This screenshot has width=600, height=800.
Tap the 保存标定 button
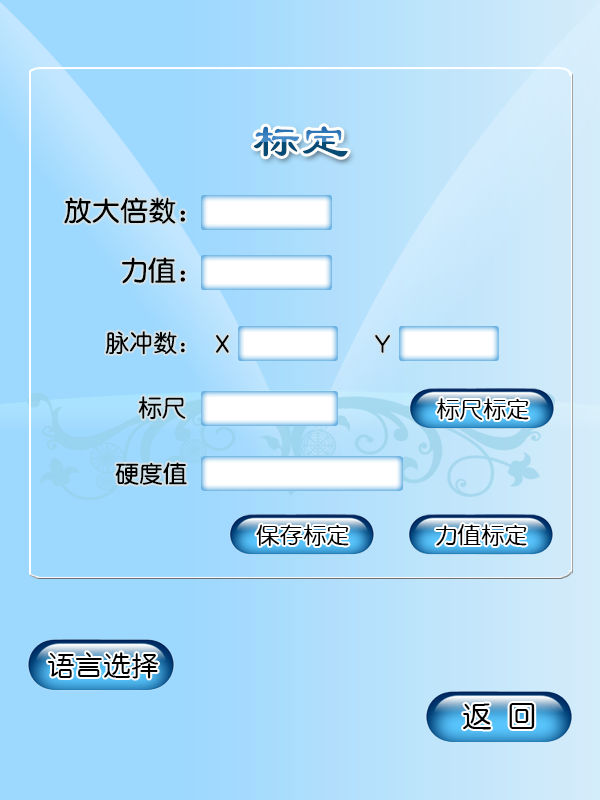(x=302, y=535)
